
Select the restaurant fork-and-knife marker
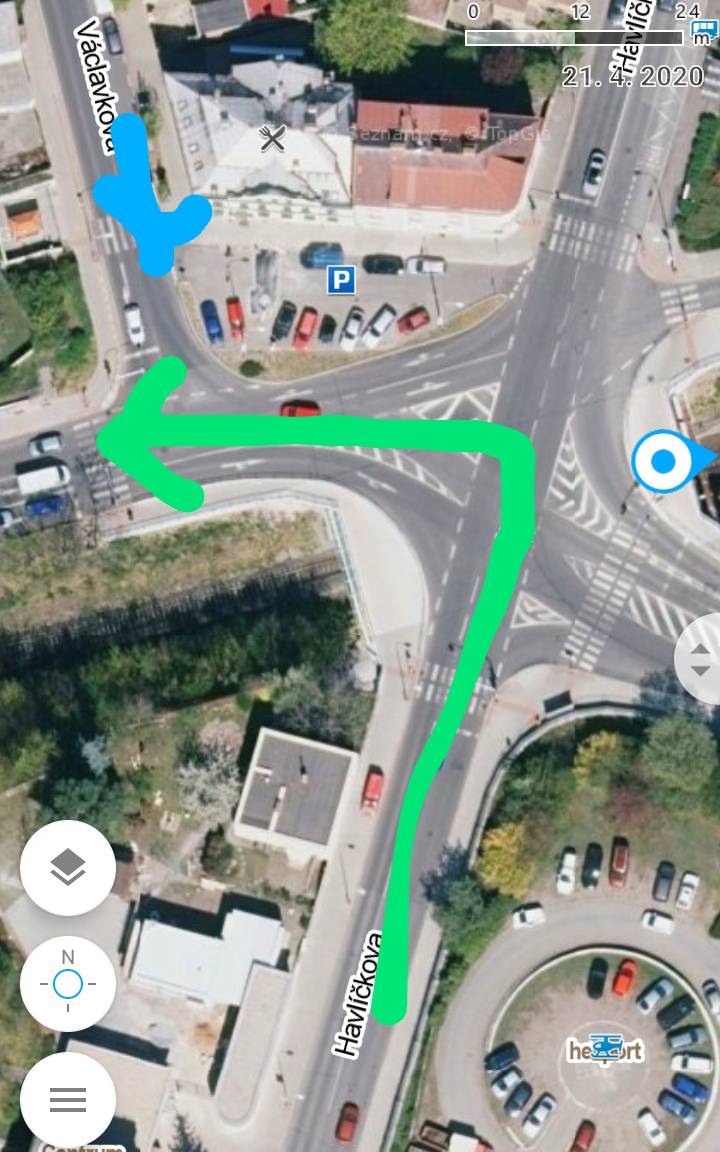[x=273, y=138]
